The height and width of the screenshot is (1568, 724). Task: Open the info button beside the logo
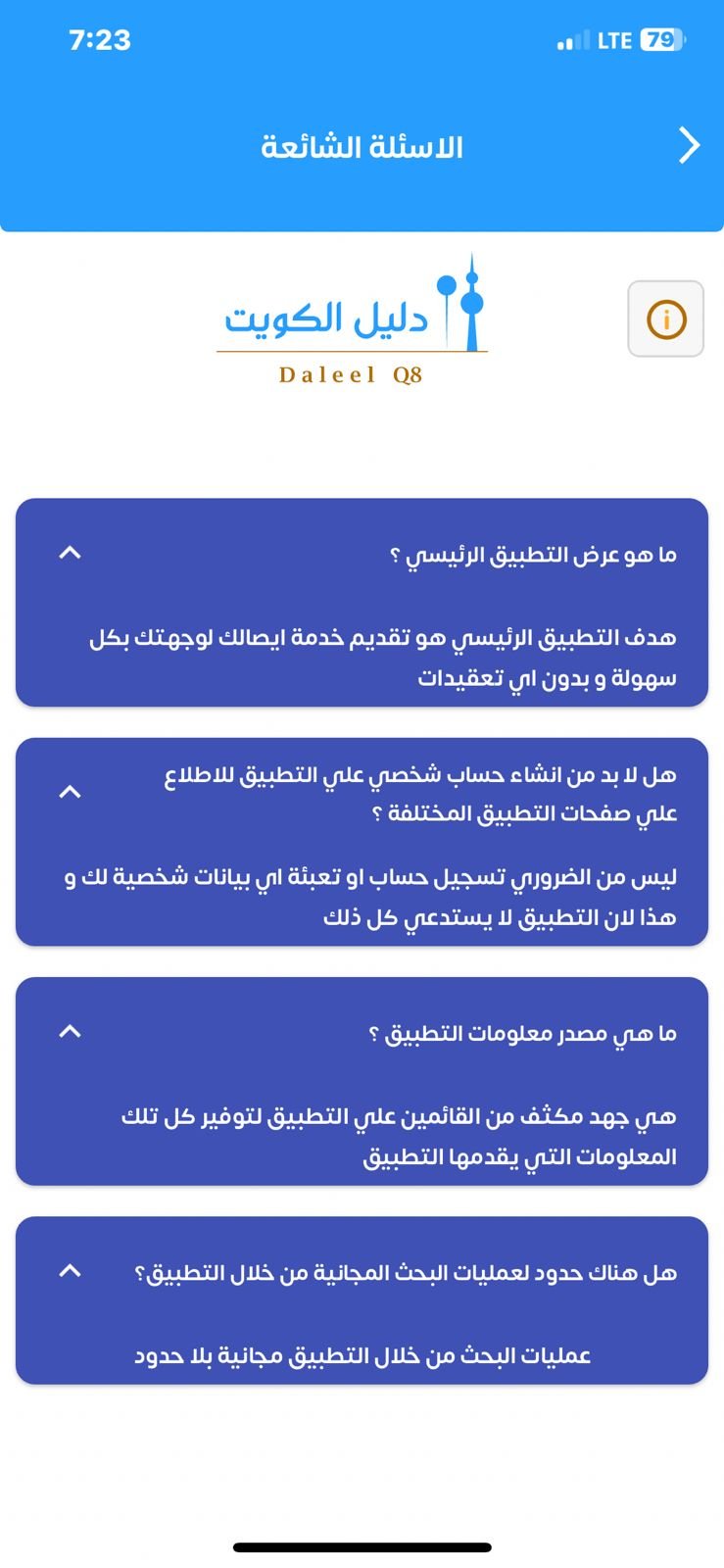pyautogui.click(x=665, y=318)
